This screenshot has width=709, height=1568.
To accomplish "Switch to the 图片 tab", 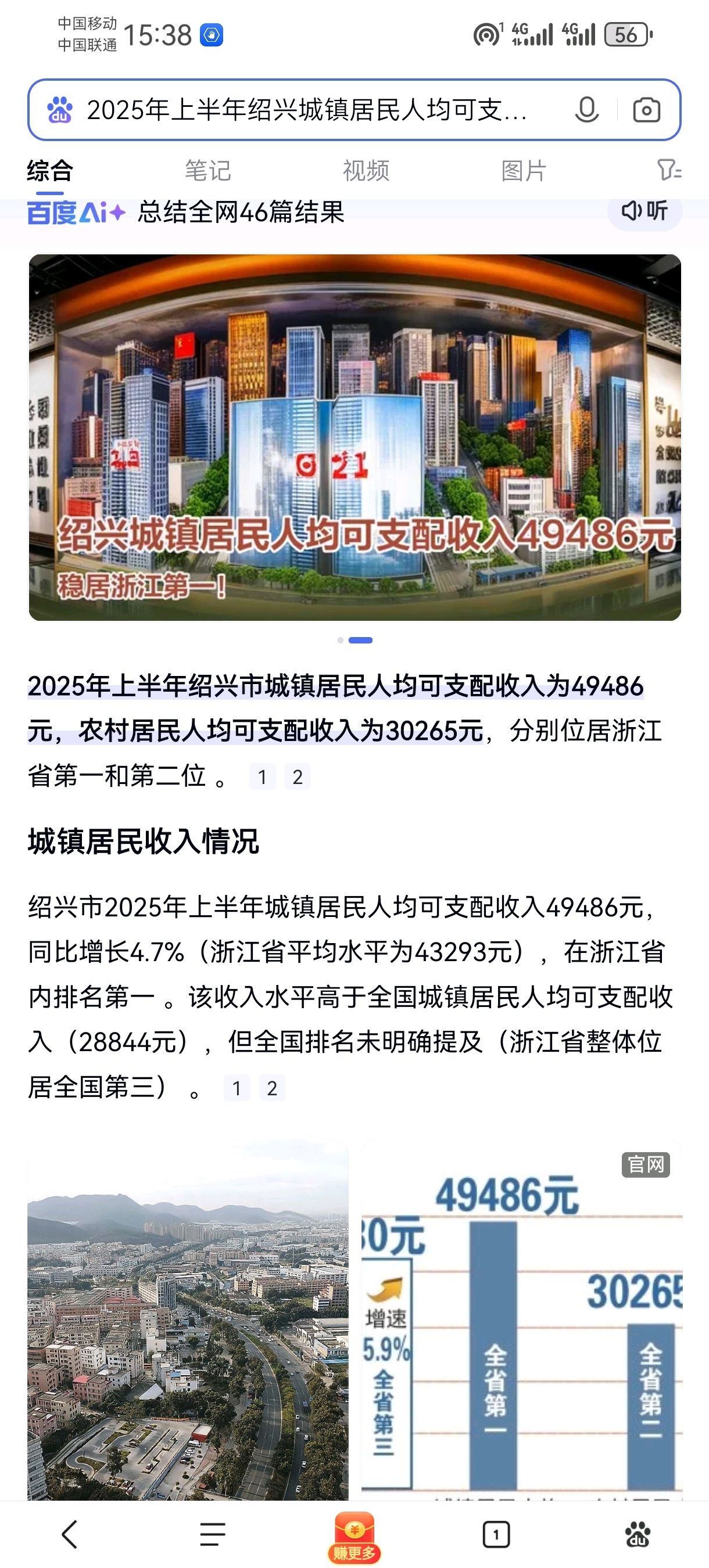I will tap(523, 170).
